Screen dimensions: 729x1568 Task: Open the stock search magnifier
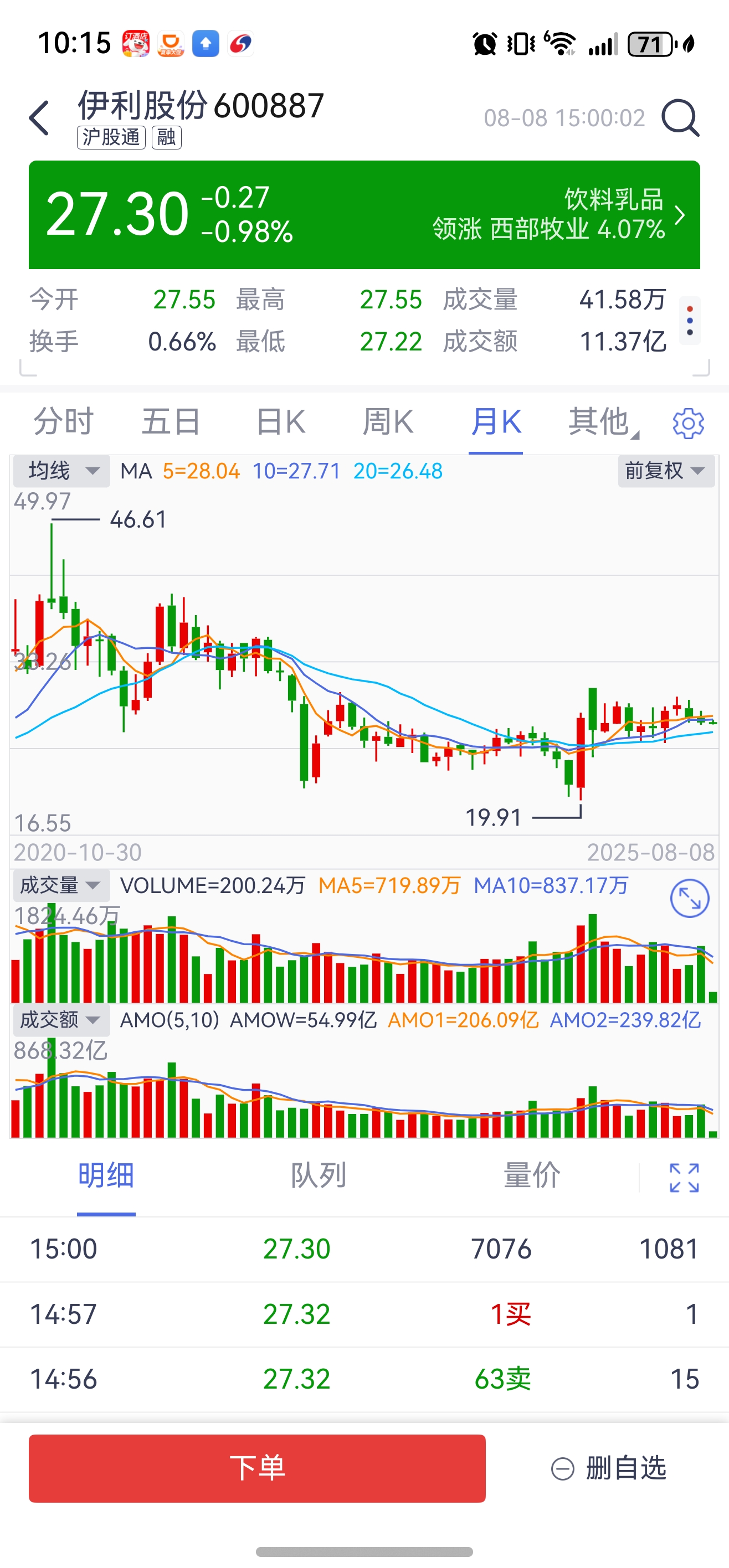point(680,118)
